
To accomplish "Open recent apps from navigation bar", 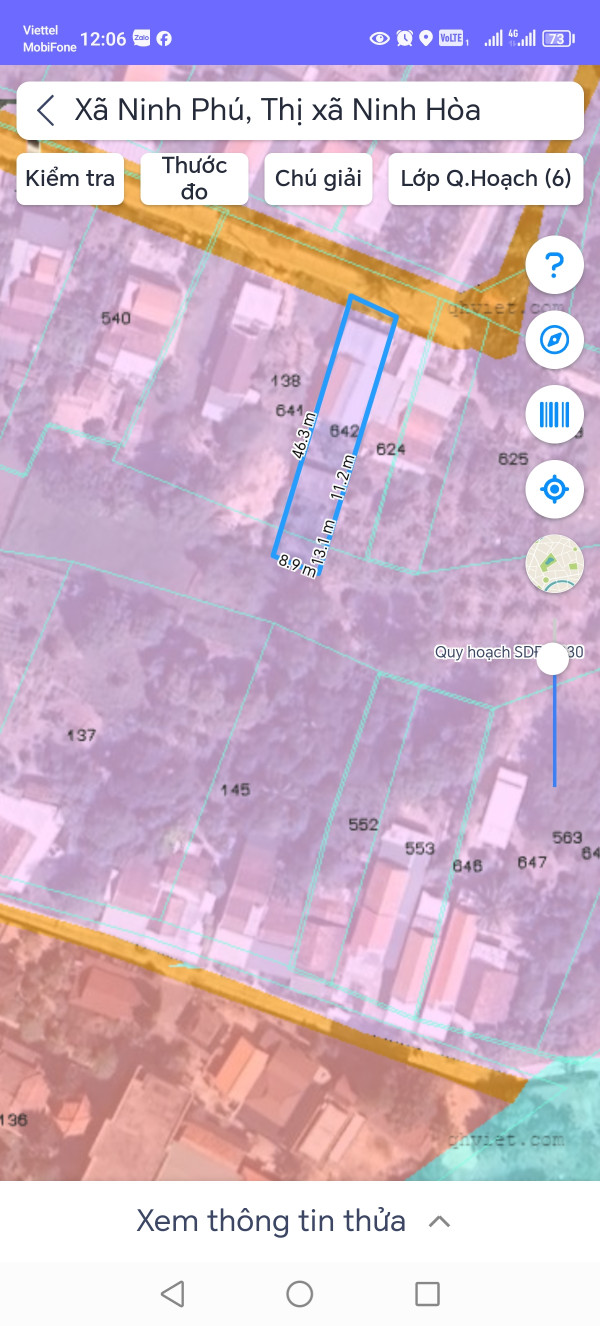I will tap(427, 1294).
